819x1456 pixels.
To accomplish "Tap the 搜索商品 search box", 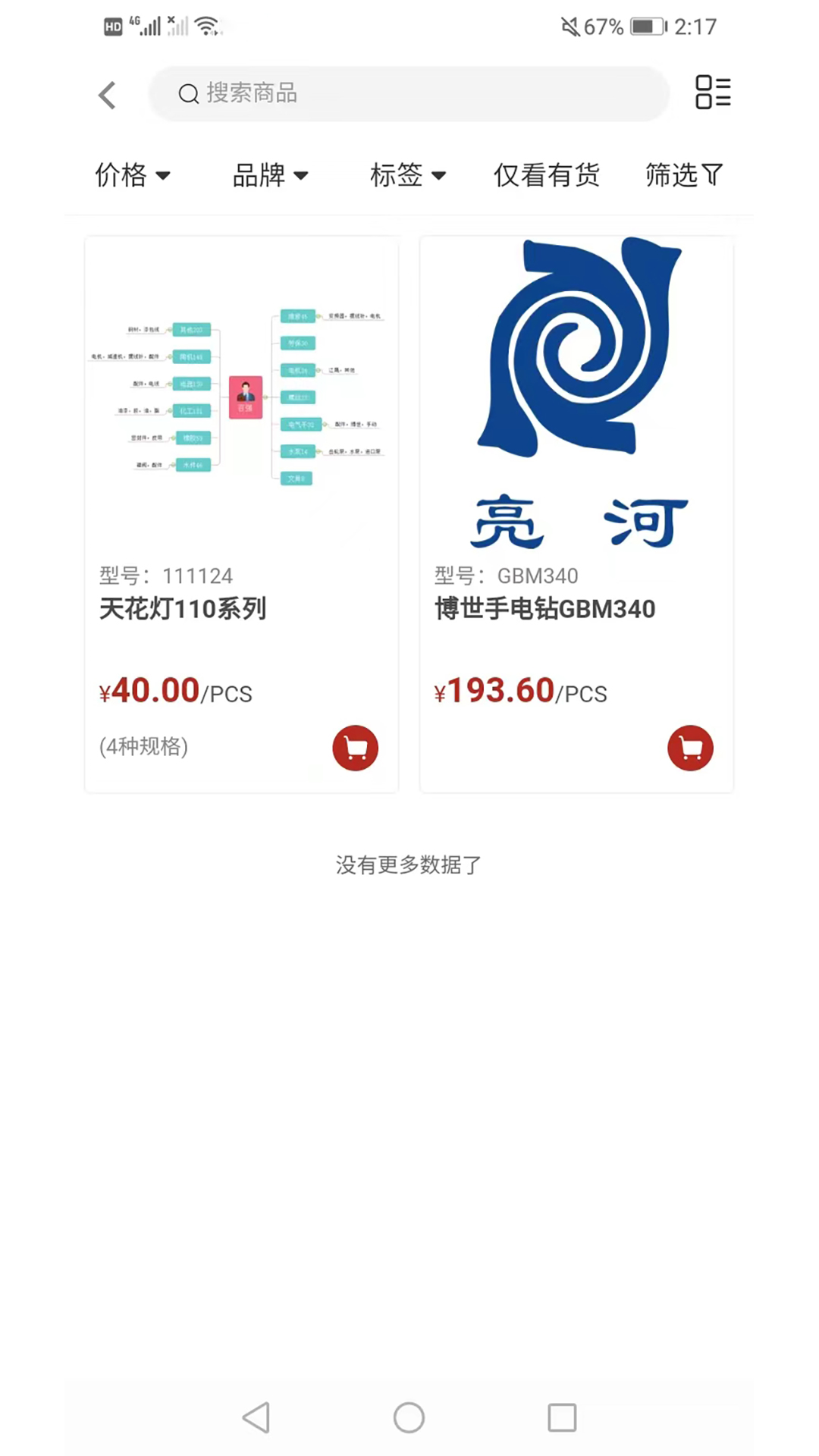I will (409, 94).
